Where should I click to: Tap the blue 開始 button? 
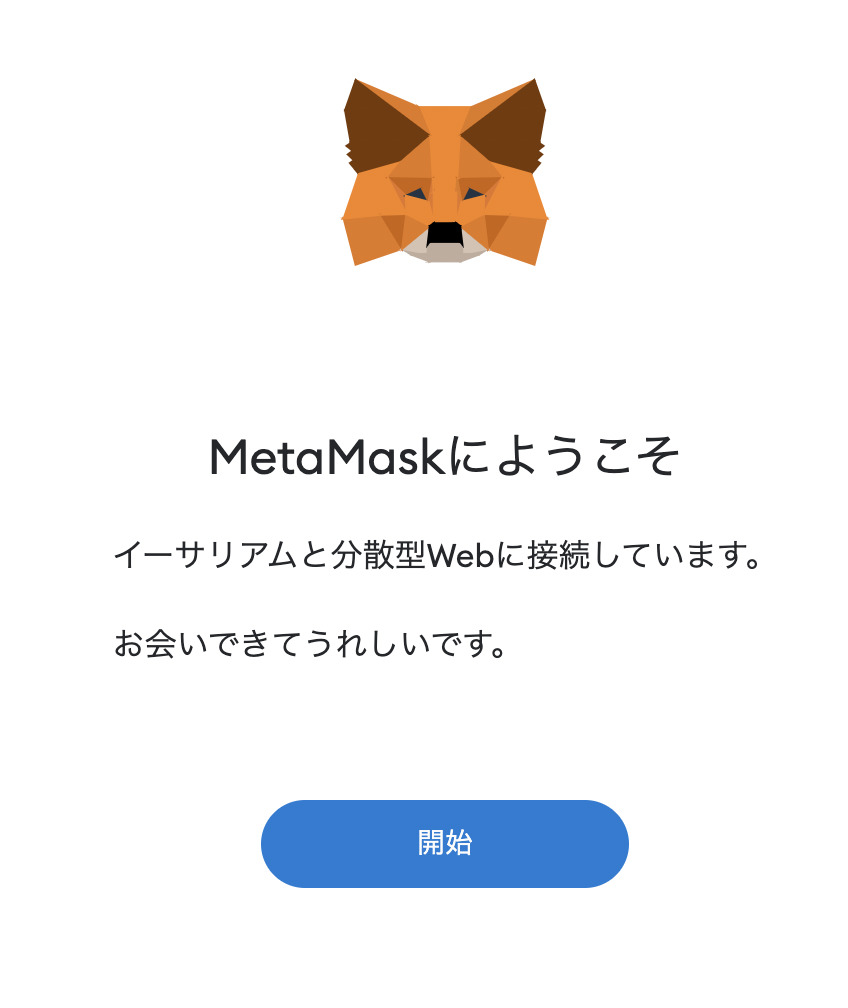pyautogui.click(x=444, y=843)
